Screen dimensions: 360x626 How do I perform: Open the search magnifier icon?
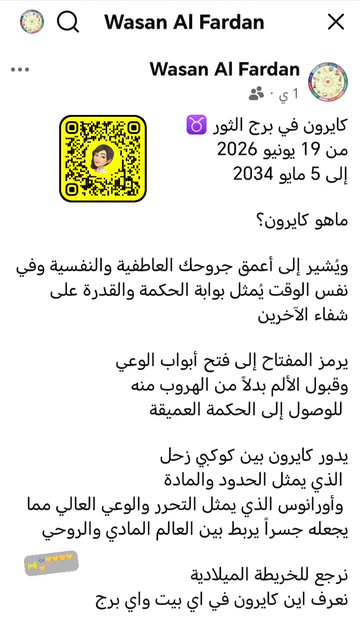point(68,22)
